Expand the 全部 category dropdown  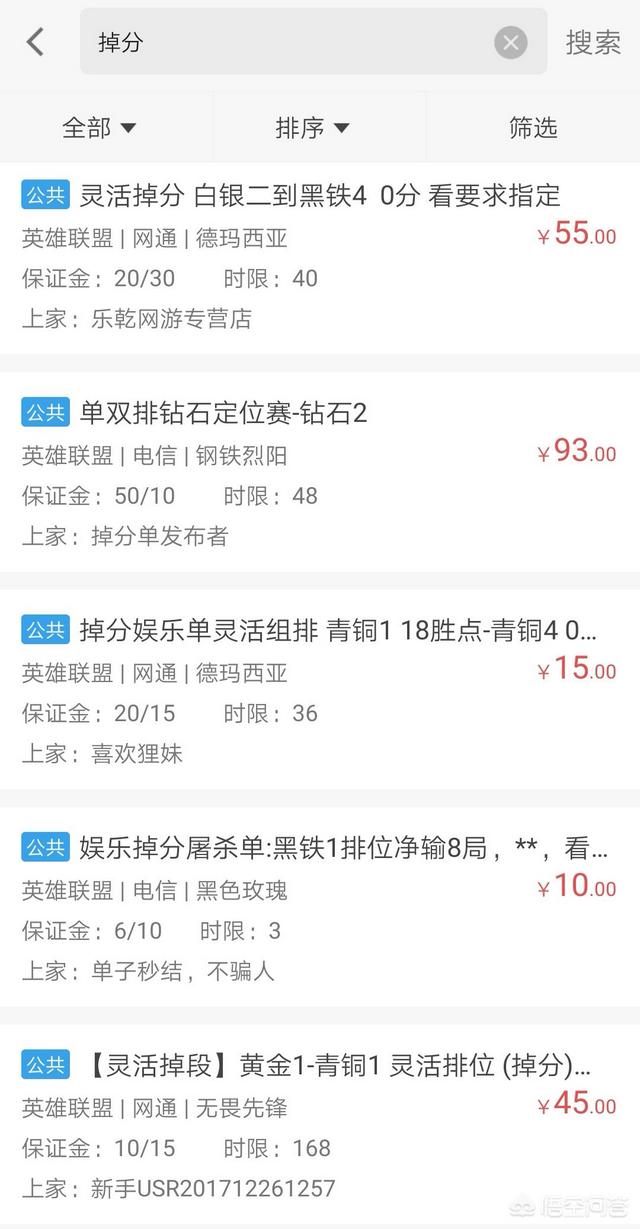pos(99,128)
